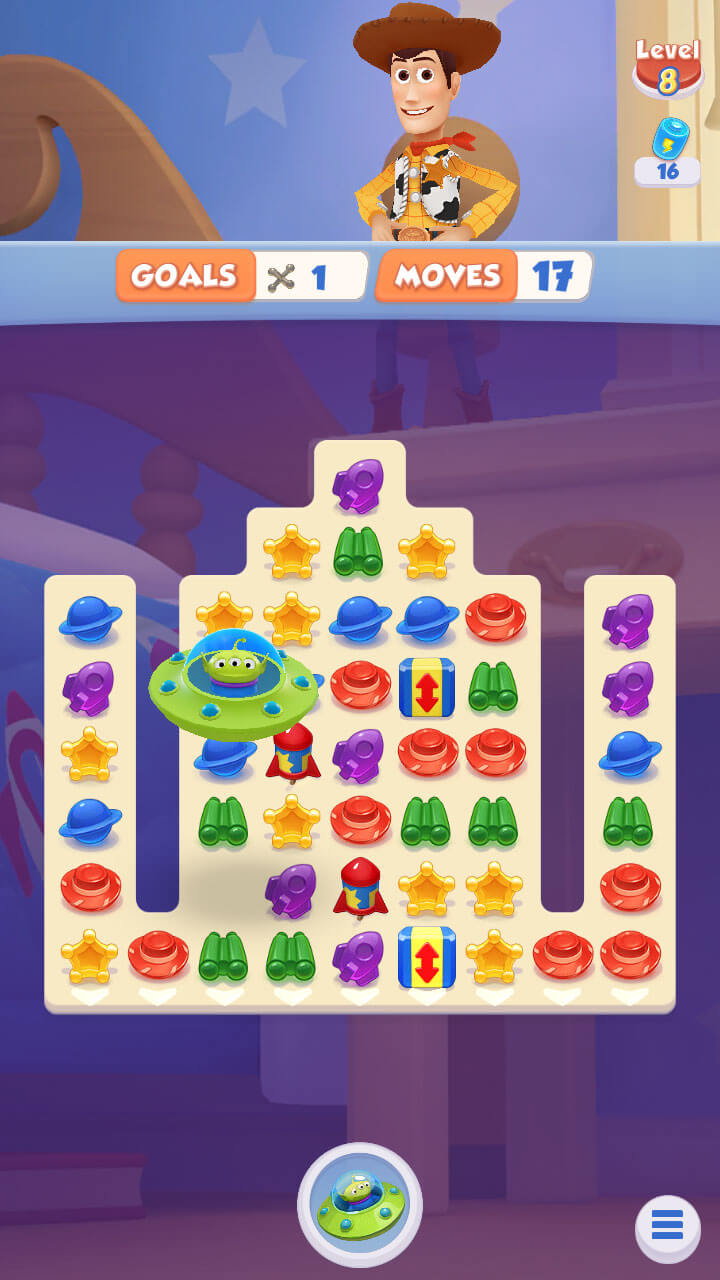The image size is (720, 1280).
Task: Tap the alien UFO booster button below the board
Action: click(x=360, y=1205)
